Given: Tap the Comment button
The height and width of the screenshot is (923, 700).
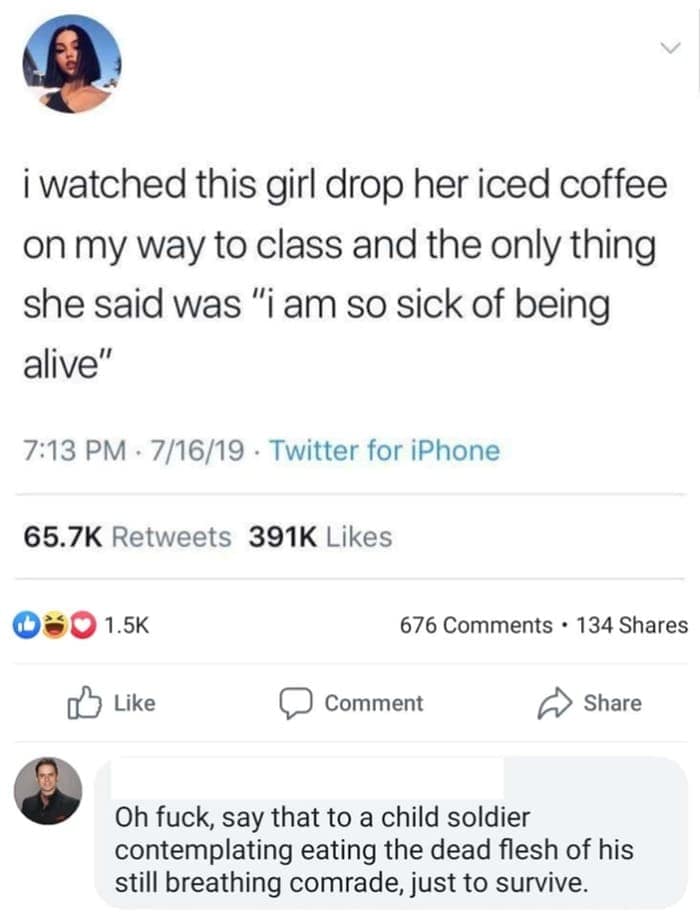Looking at the screenshot, I should [x=351, y=703].
